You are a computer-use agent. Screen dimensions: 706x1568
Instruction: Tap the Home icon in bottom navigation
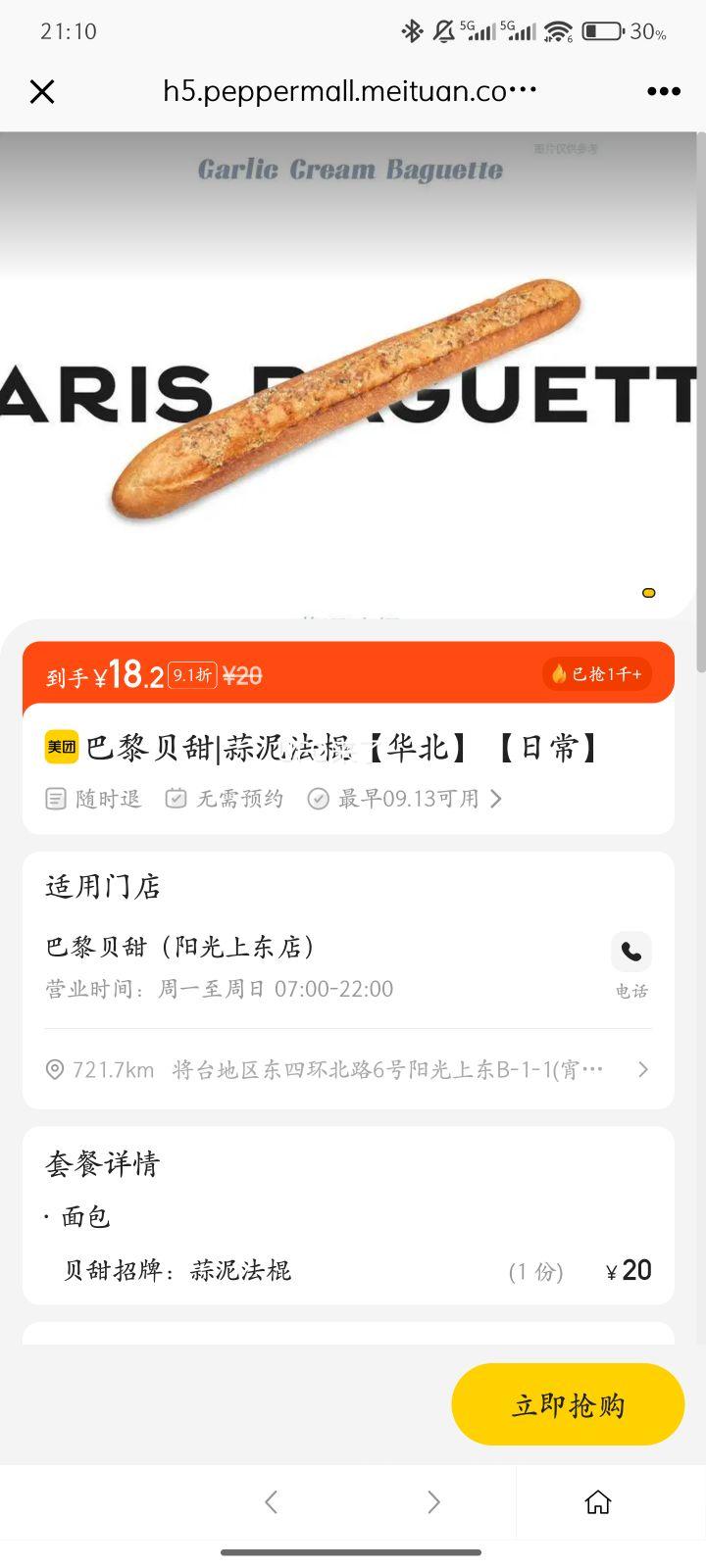(x=598, y=1502)
